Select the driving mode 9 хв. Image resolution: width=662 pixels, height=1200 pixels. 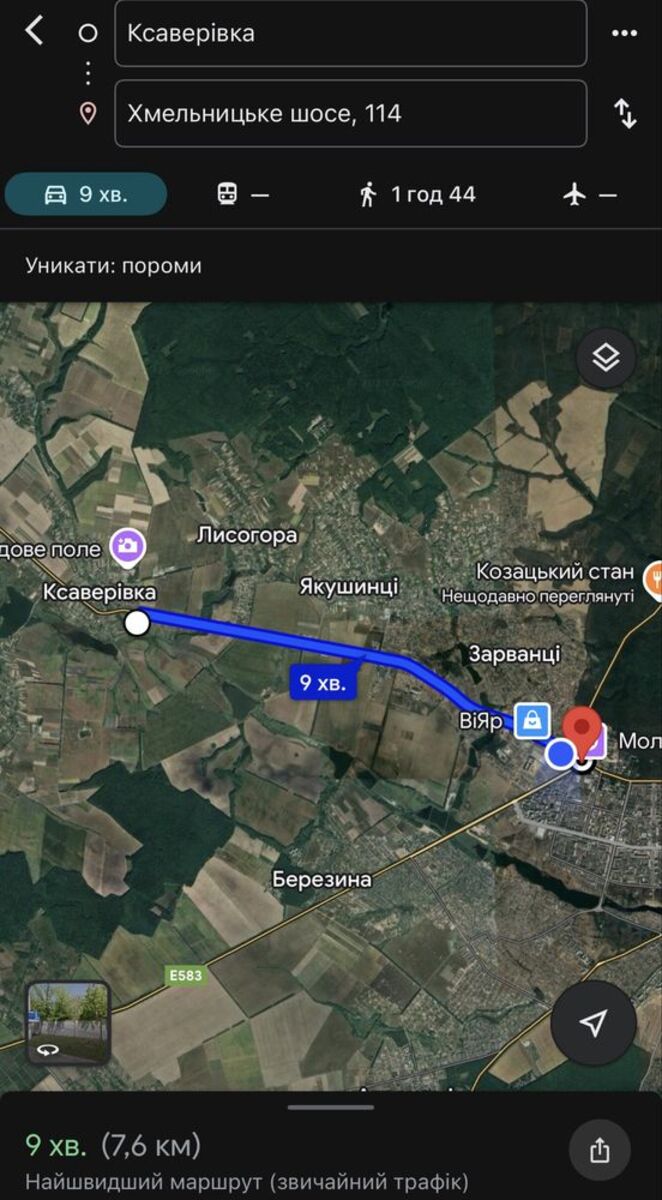point(86,194)
